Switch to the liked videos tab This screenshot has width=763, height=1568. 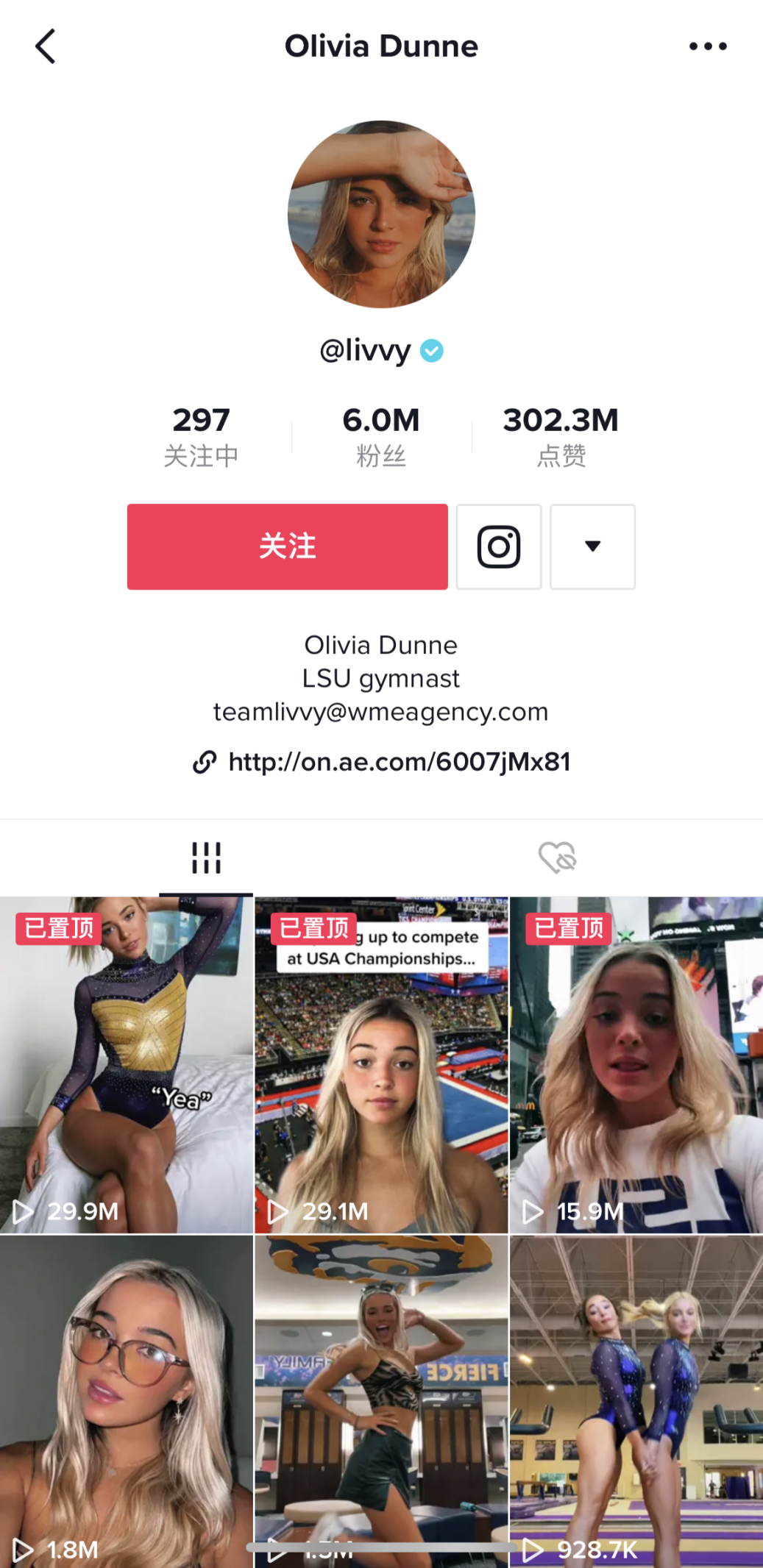click(x=557, y=858)
